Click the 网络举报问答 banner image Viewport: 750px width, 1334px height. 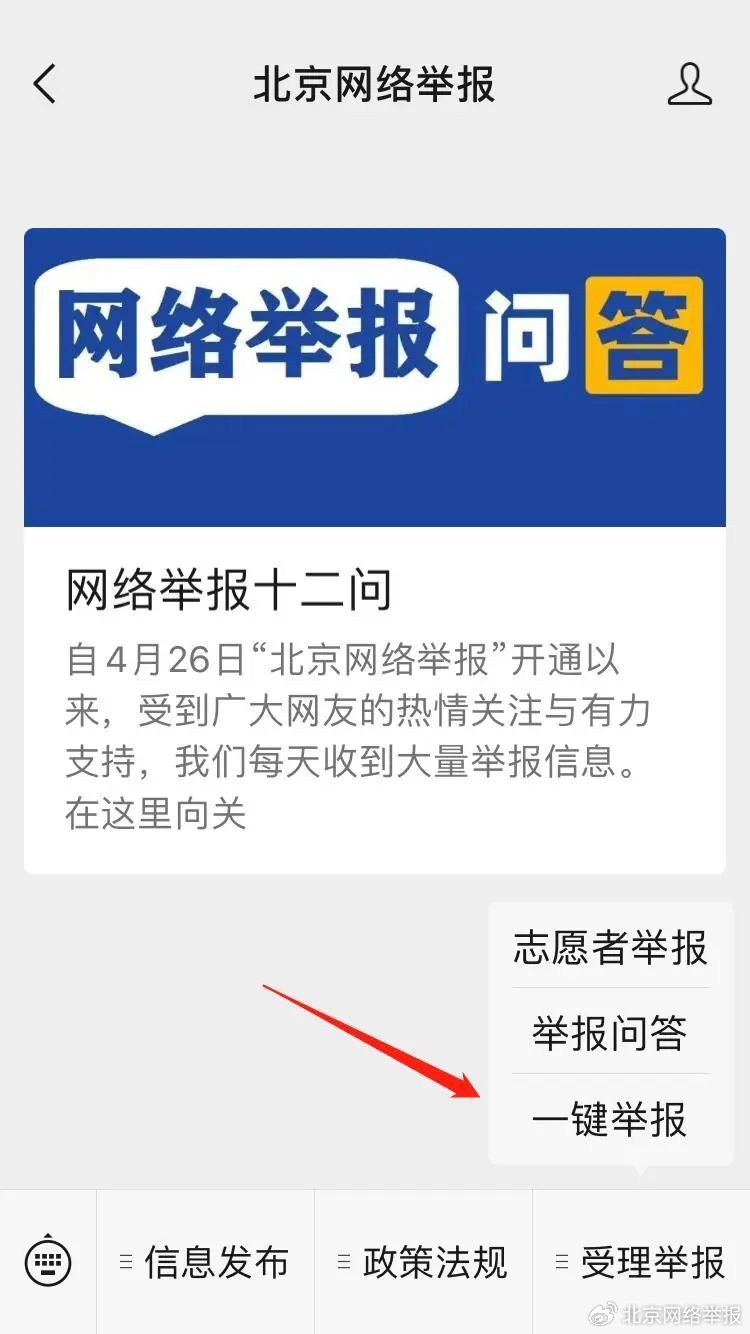click(375, 377)
